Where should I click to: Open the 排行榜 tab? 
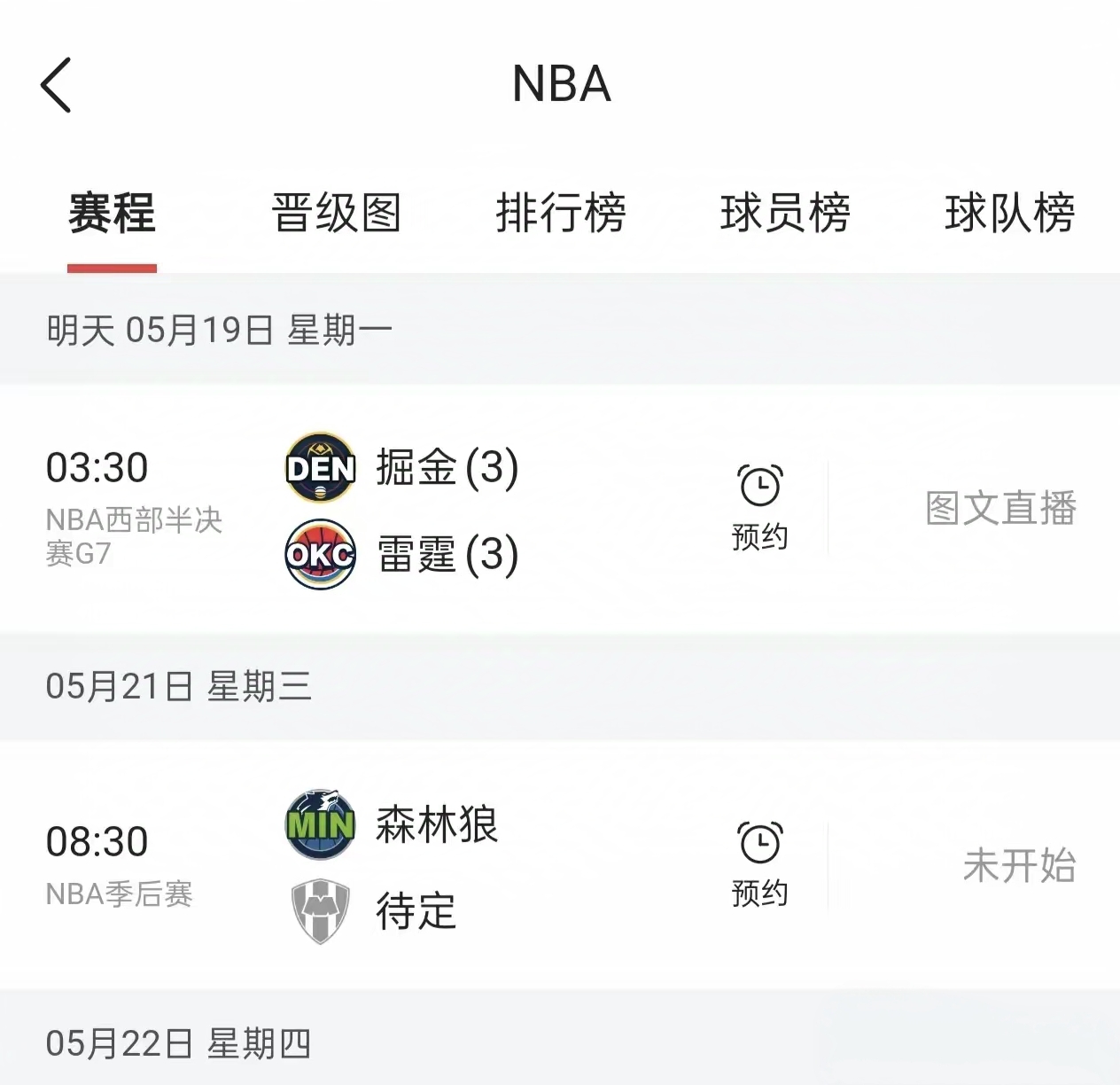[561, 214]
